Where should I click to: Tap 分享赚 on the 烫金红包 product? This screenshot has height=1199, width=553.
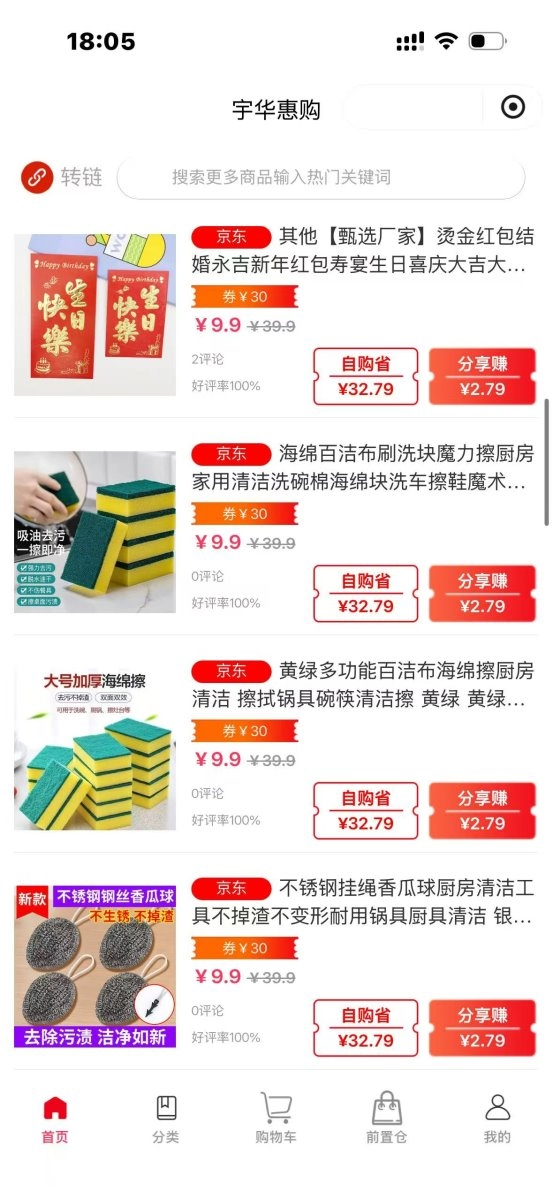click(x=483, y=376)
